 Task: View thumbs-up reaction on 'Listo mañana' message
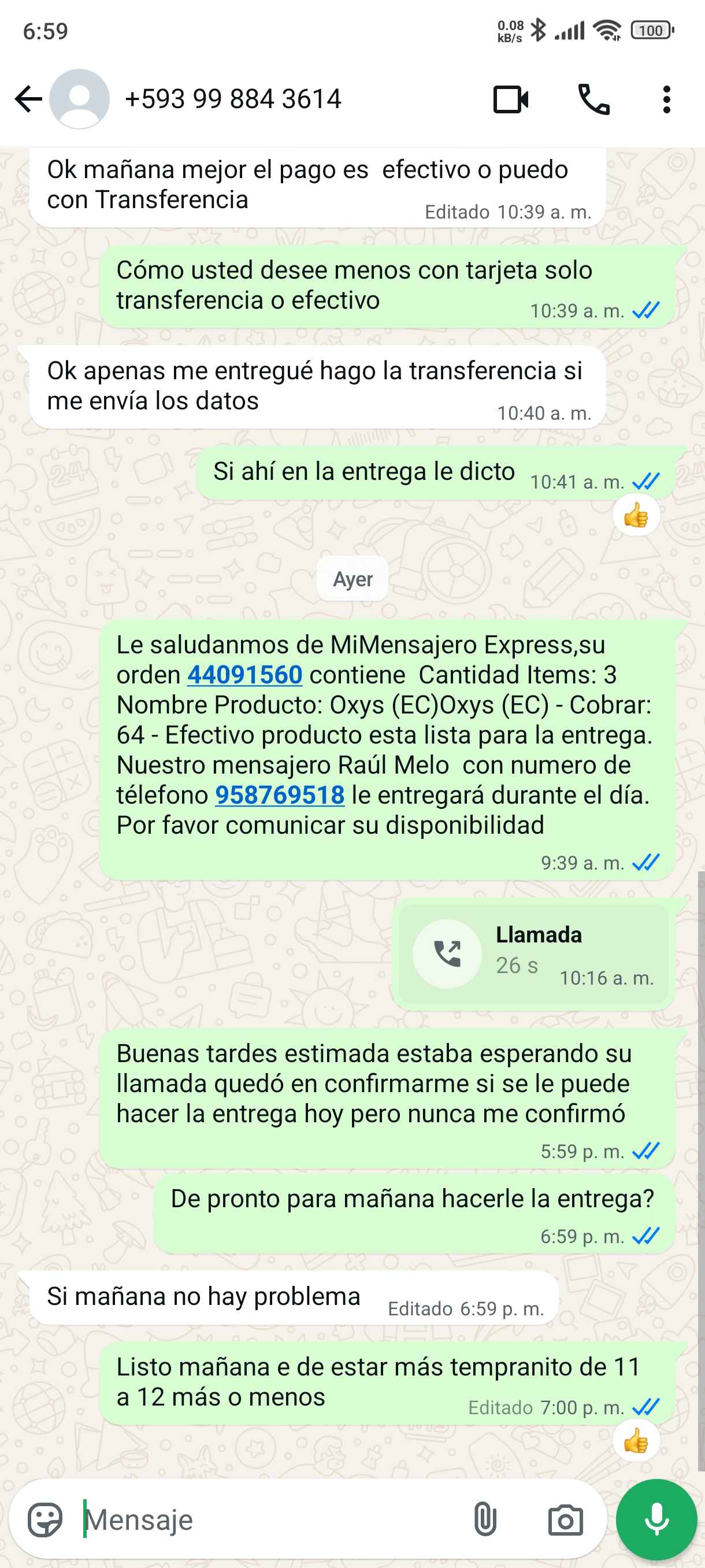pyautogui.click(x=636, y=1441)
